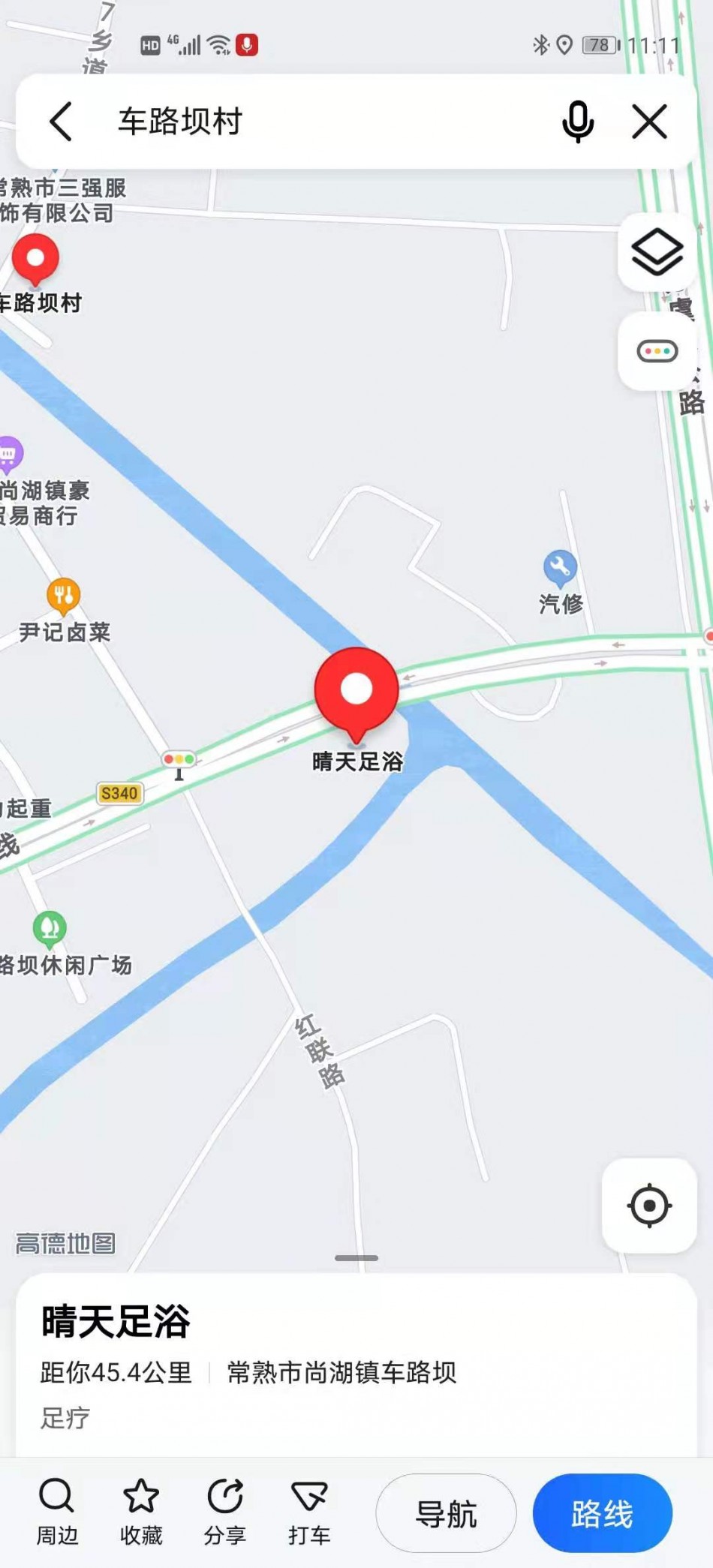Start voice search with the microphone

tap(577, 122)
